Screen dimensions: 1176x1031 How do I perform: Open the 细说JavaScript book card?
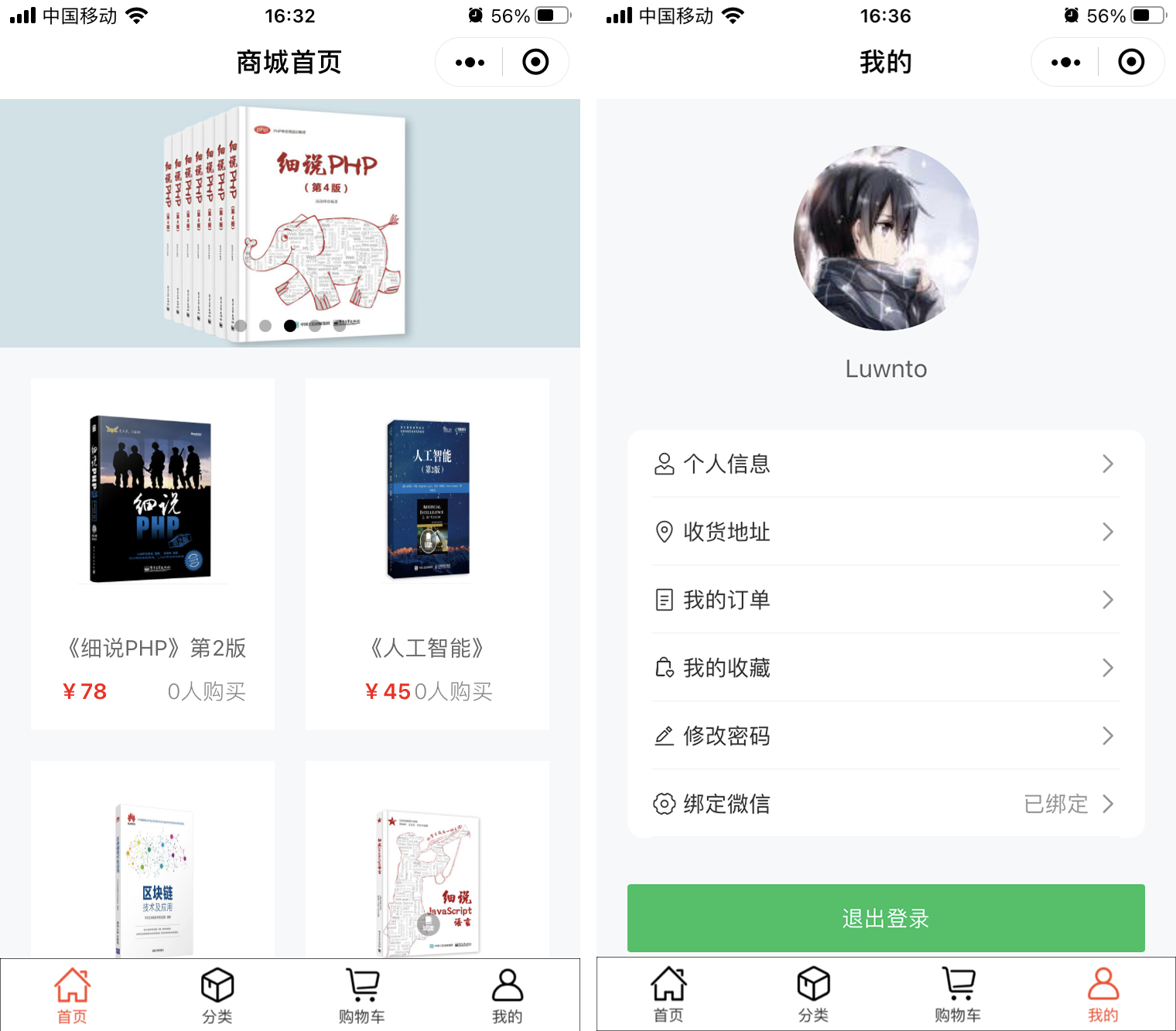(x=428, y=867)
